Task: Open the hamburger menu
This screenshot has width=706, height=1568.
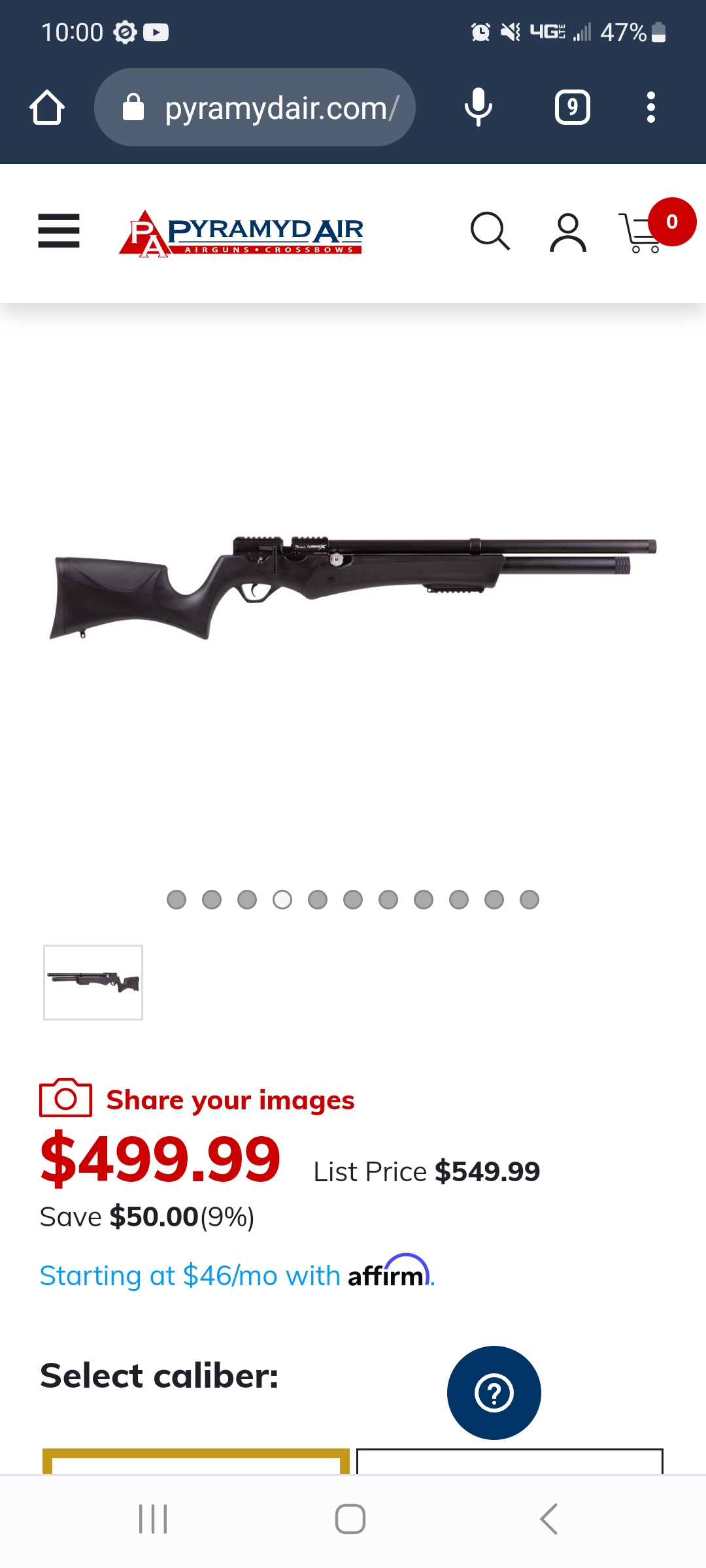Action: pyautogui.click(x=59, y=231)
